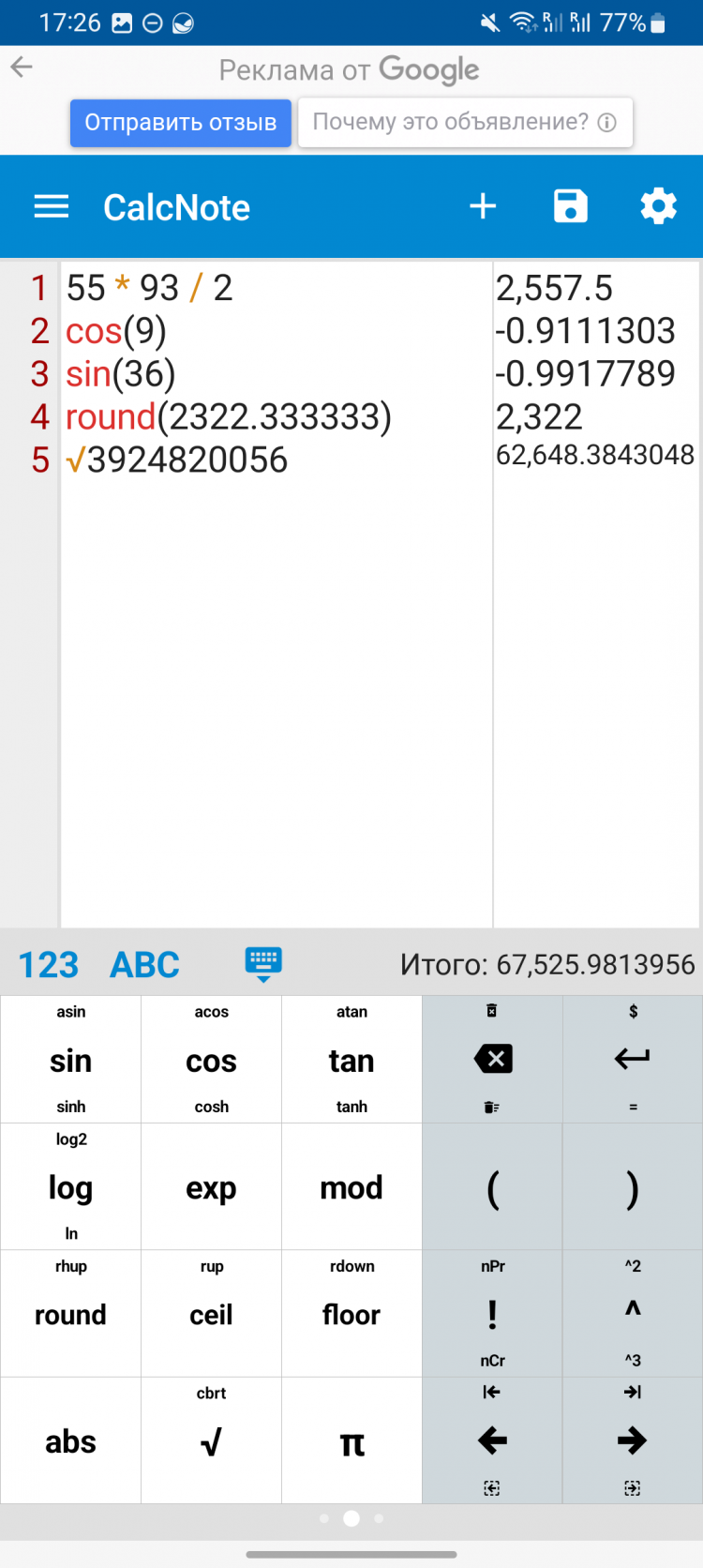Open 'Почему это объявление?' info

pos(465,122)
